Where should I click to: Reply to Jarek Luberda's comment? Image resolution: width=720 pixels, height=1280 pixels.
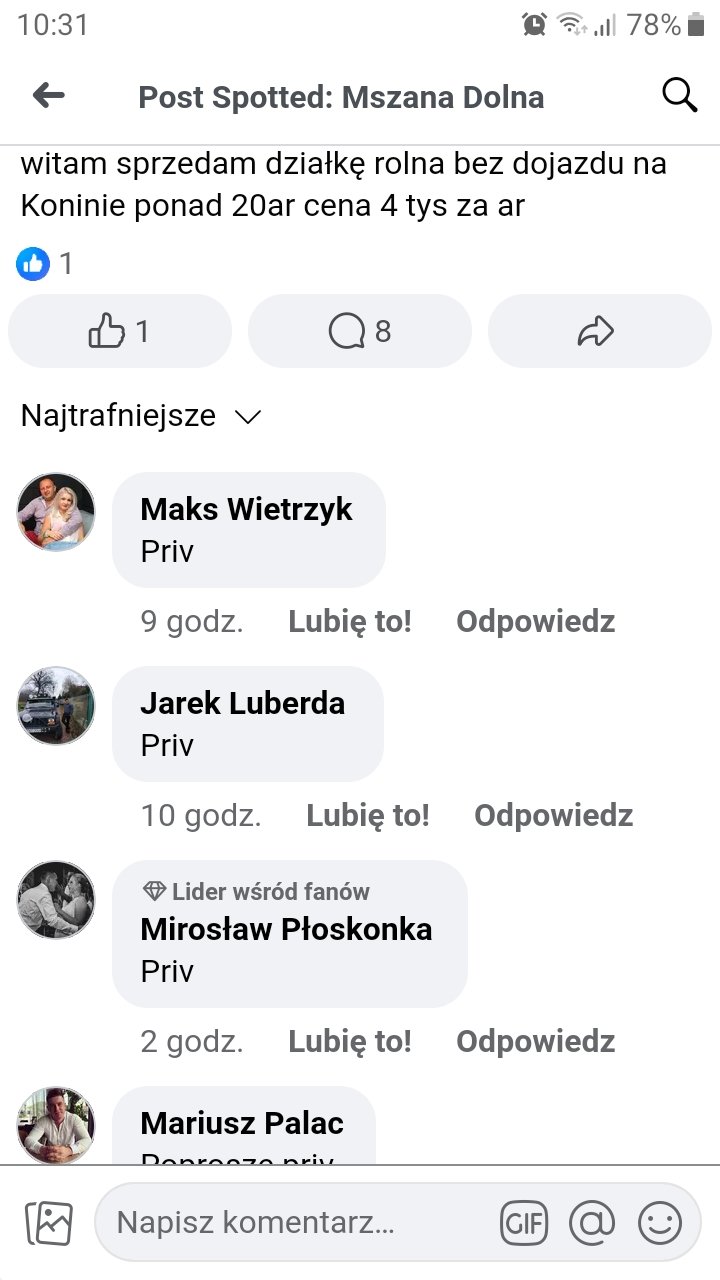pos(553,815)
